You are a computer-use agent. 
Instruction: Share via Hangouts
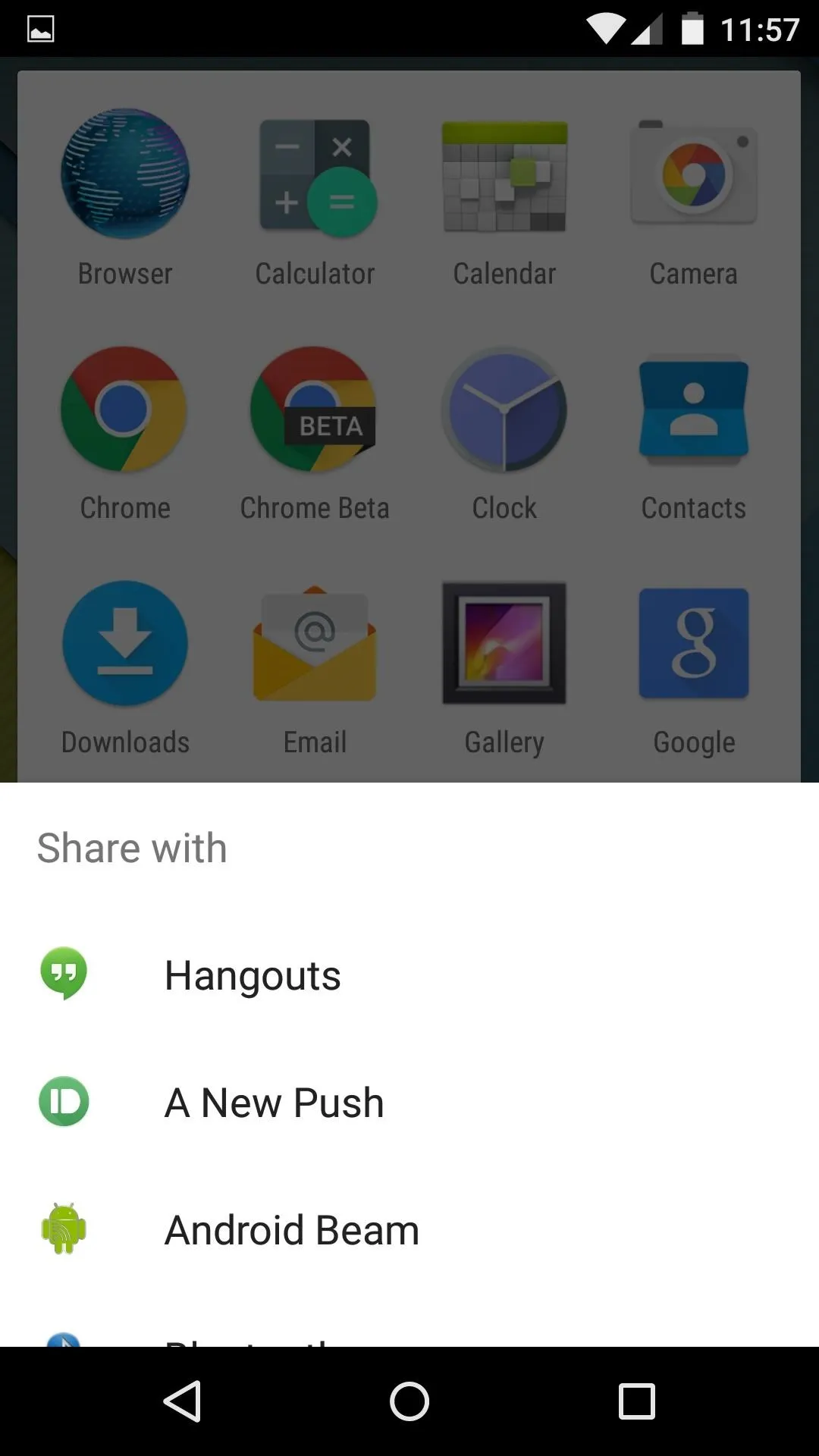(409, 975)
